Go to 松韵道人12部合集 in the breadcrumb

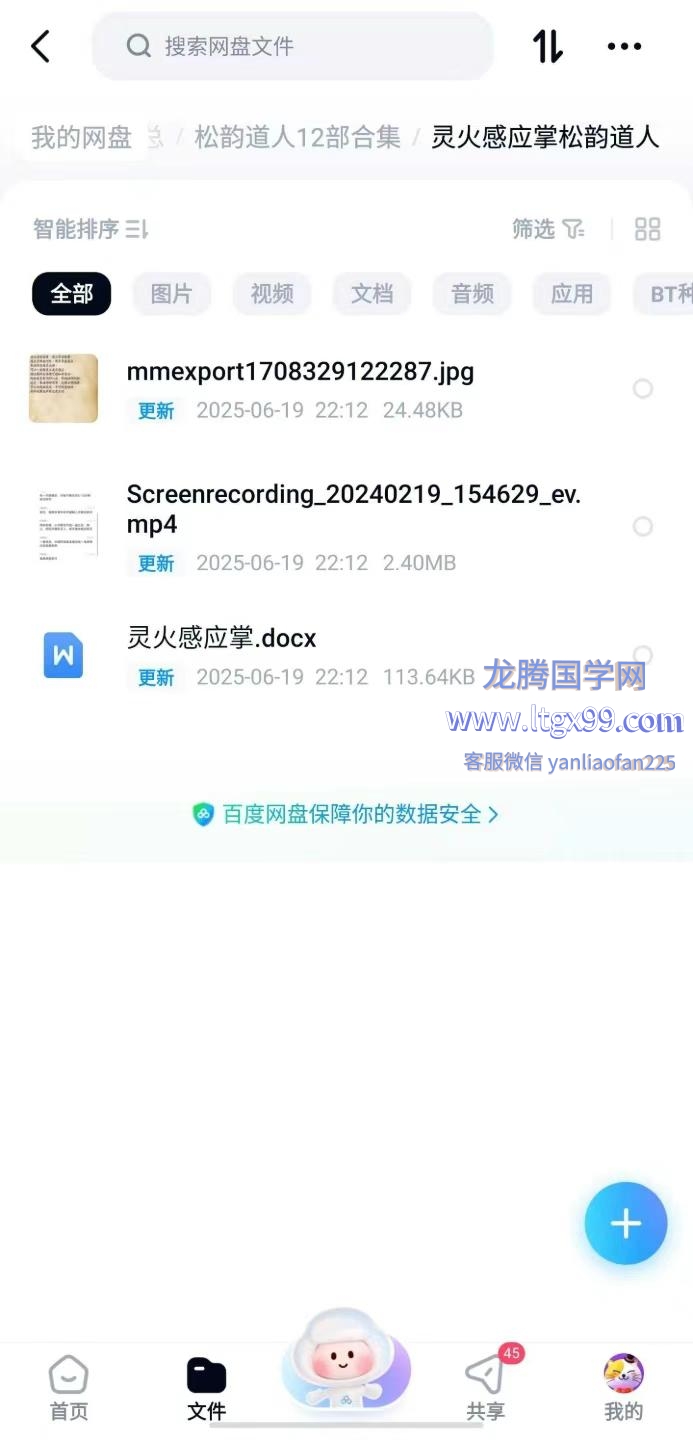pyautogui.click(x=297, y=137)
